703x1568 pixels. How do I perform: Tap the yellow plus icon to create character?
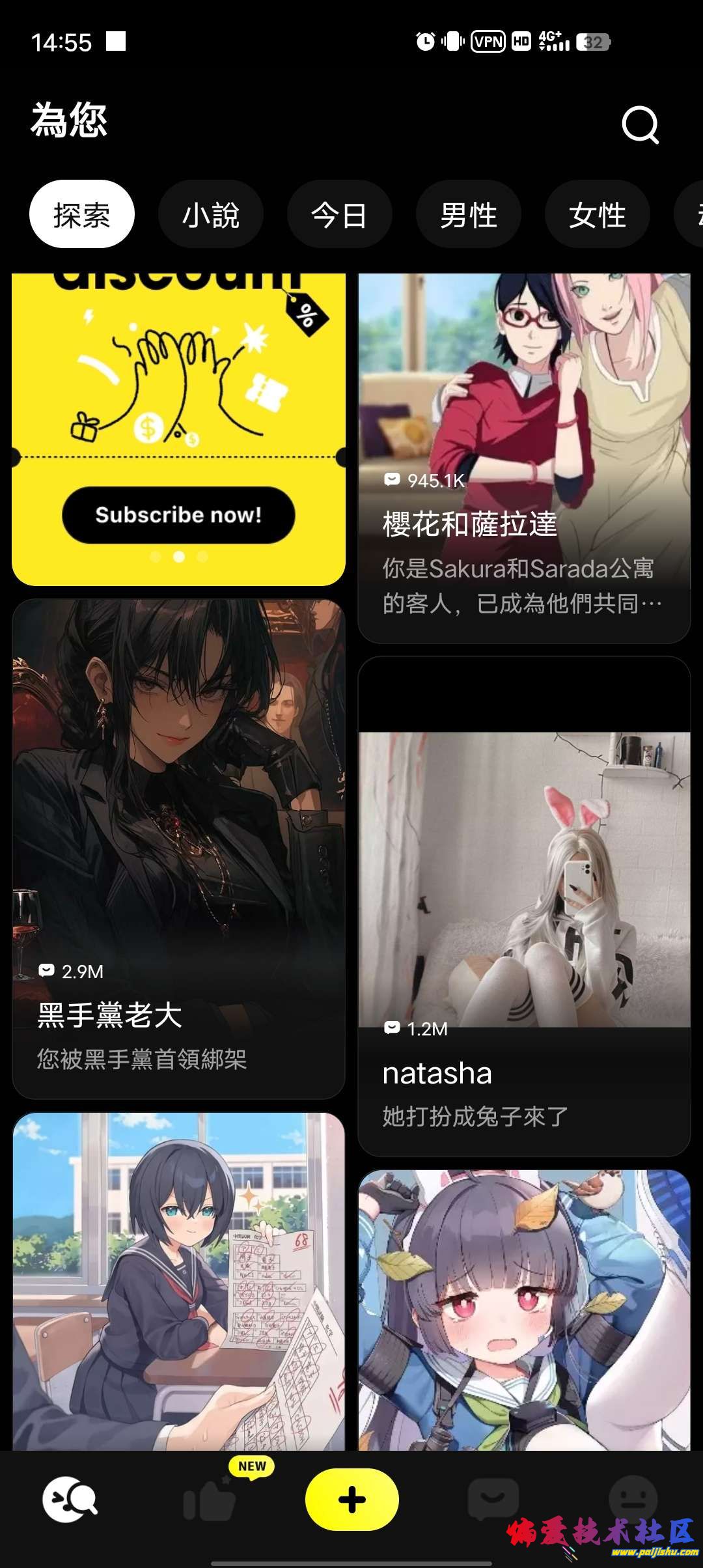coord(351,1499)
